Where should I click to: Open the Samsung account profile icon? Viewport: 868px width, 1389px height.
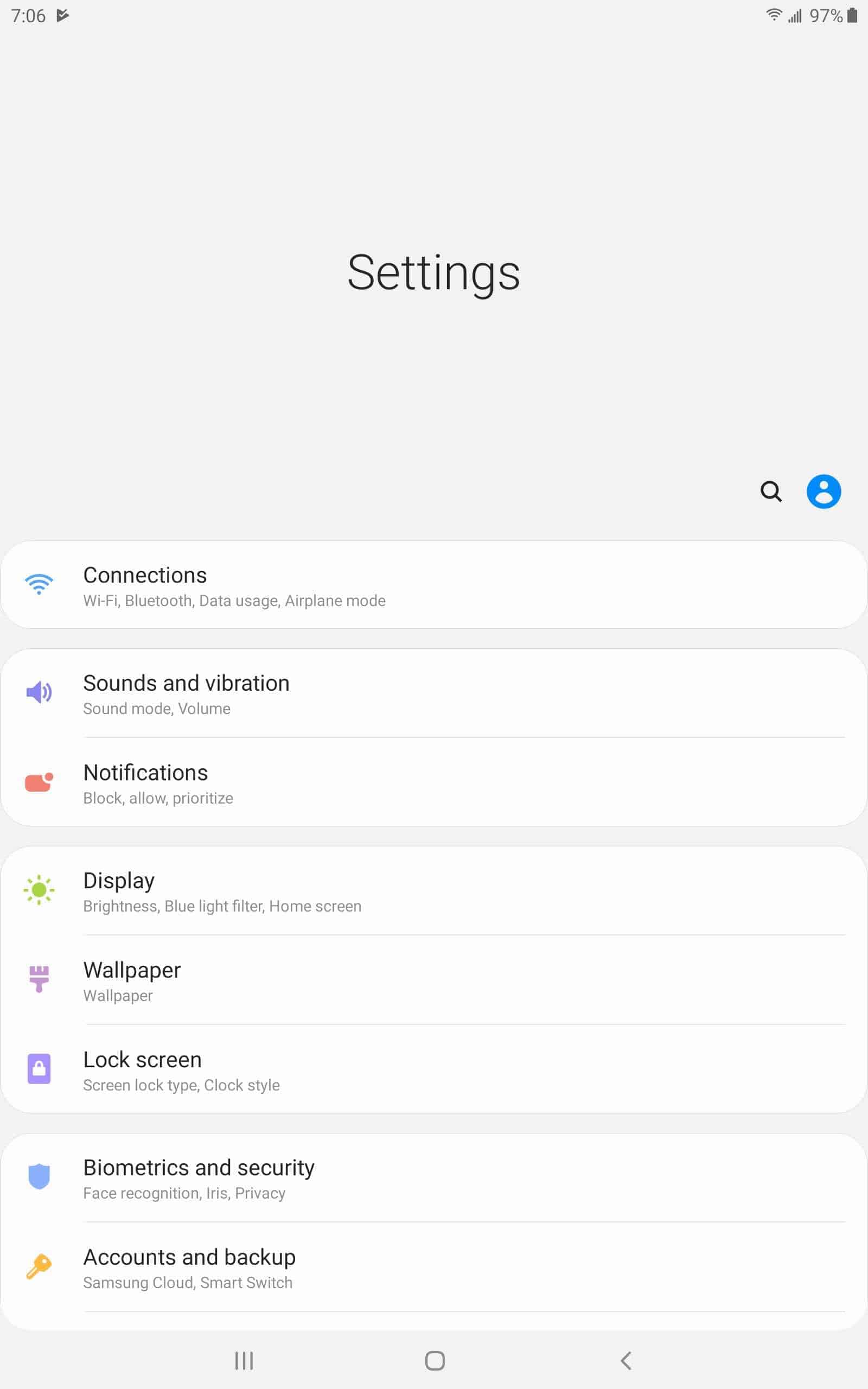coord(824,492)
